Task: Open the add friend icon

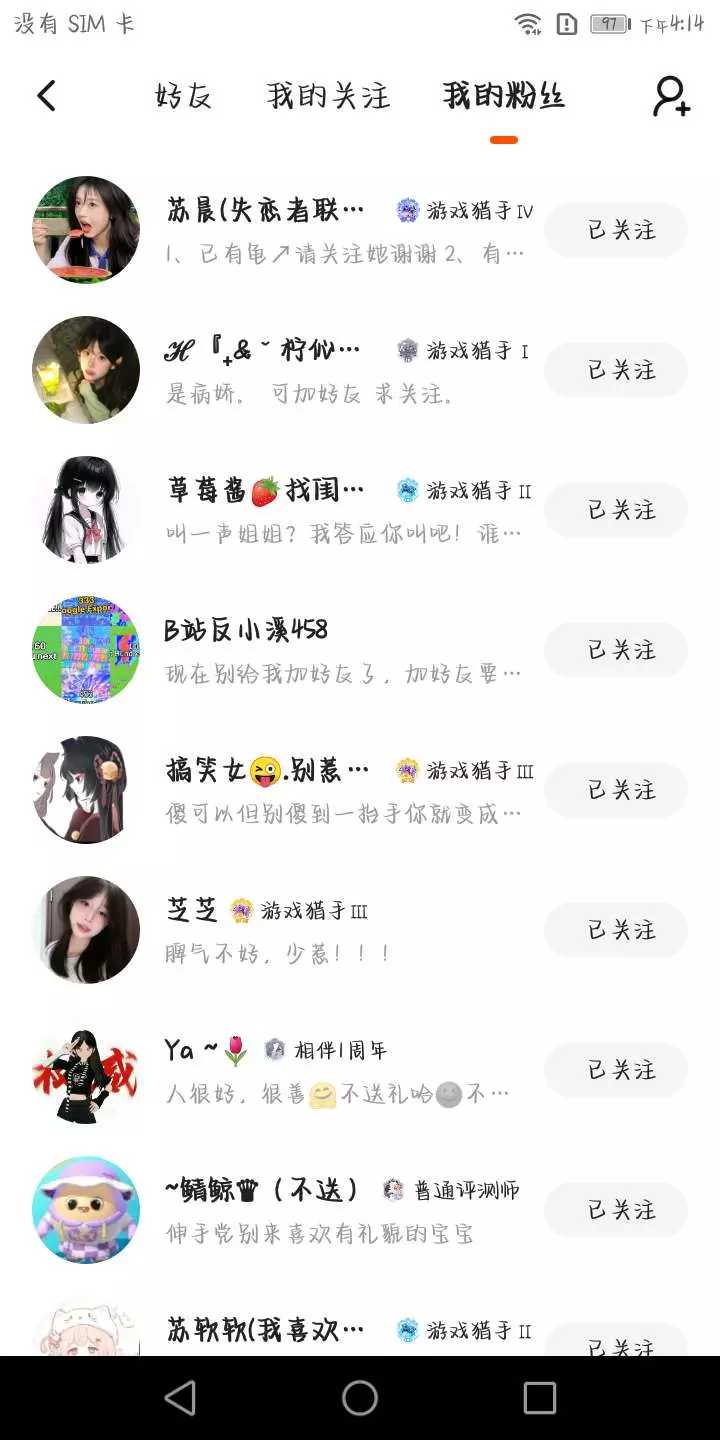Action: [671, 96]
